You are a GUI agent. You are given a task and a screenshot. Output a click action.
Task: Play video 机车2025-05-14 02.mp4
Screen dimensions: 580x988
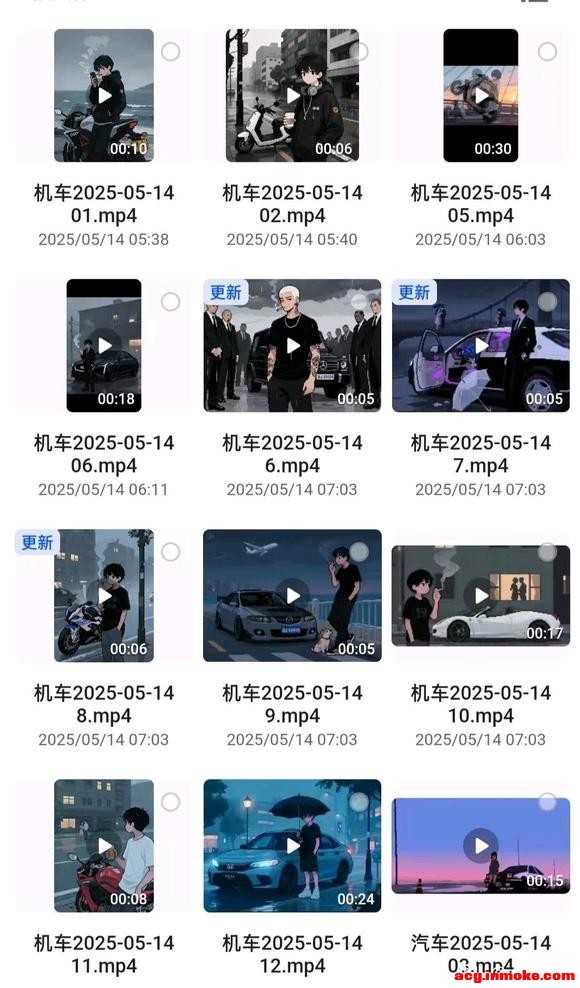(x=293, y=95)
